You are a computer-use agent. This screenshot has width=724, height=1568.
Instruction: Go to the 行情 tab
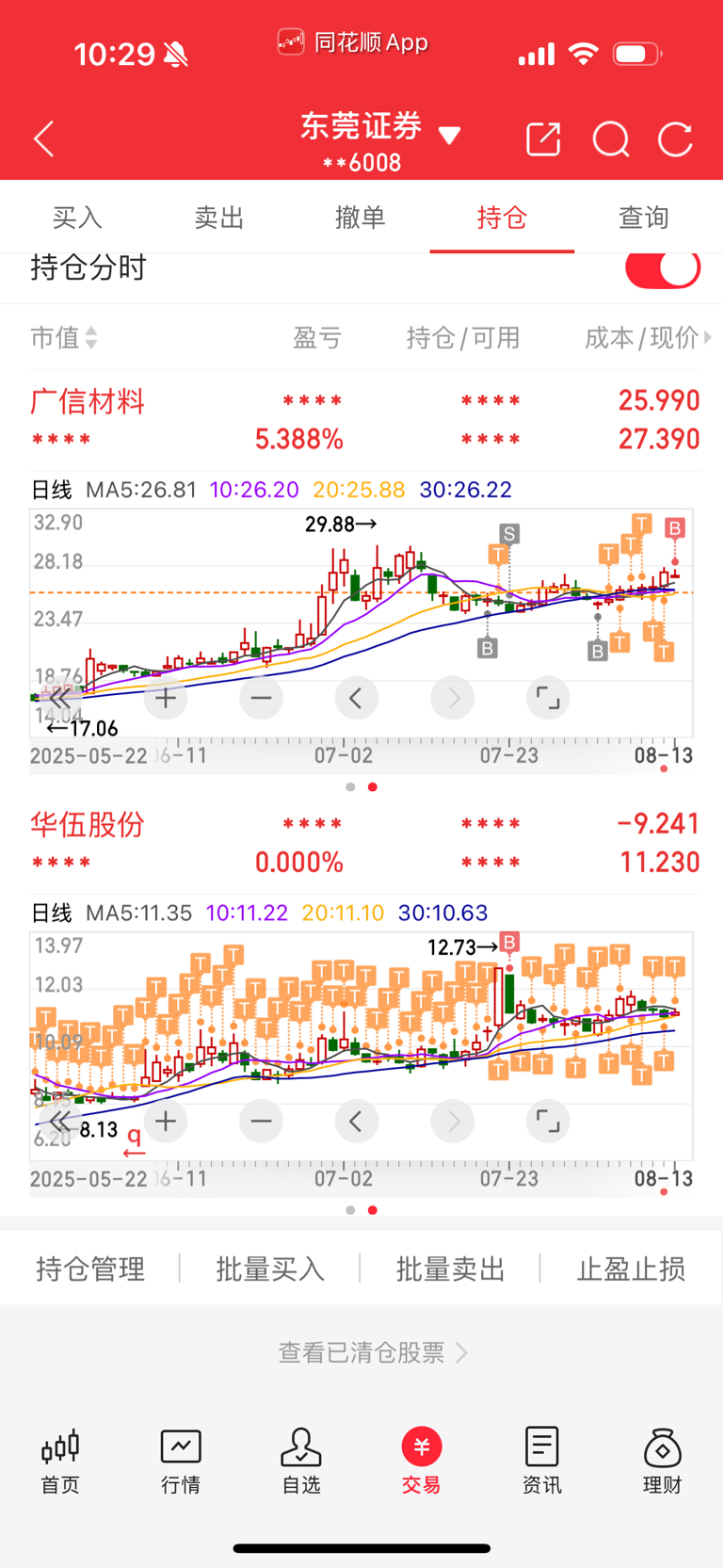click(x=181, y=1462)
